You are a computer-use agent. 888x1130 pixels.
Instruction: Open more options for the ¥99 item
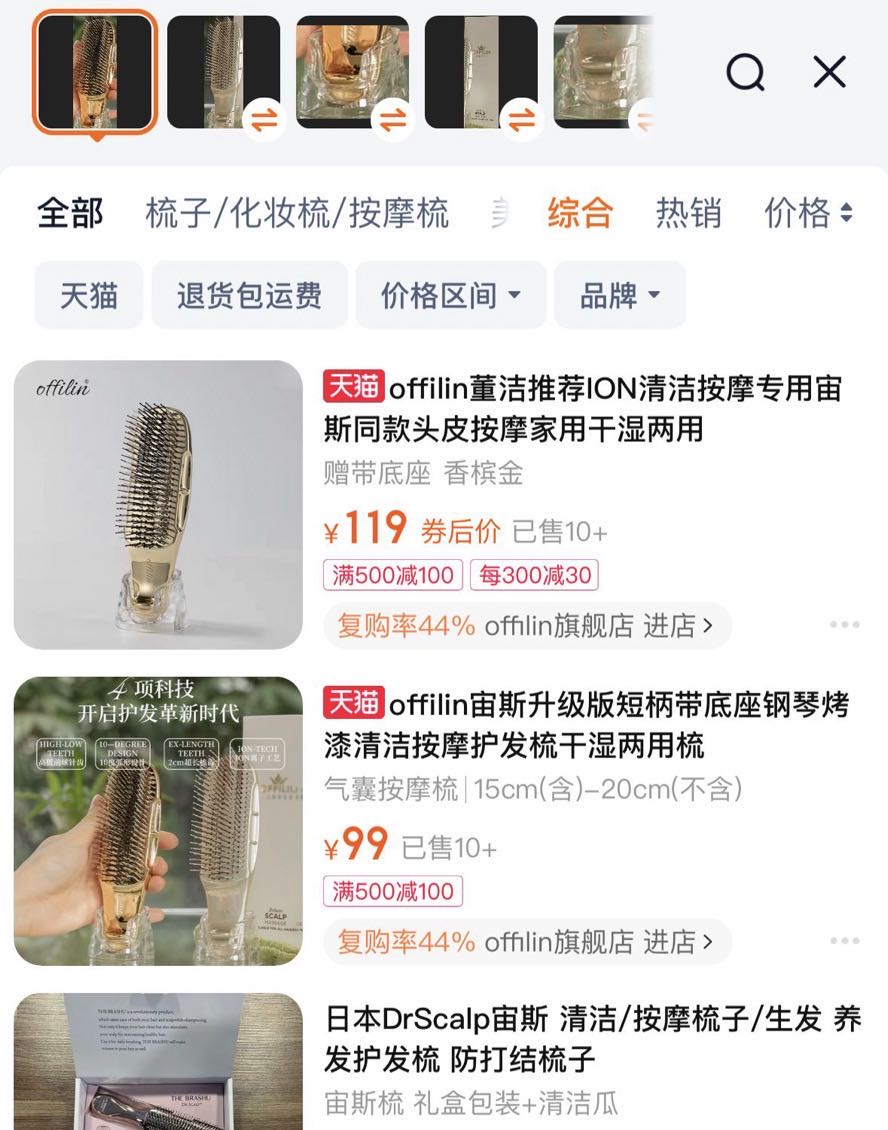click(844, 940)
